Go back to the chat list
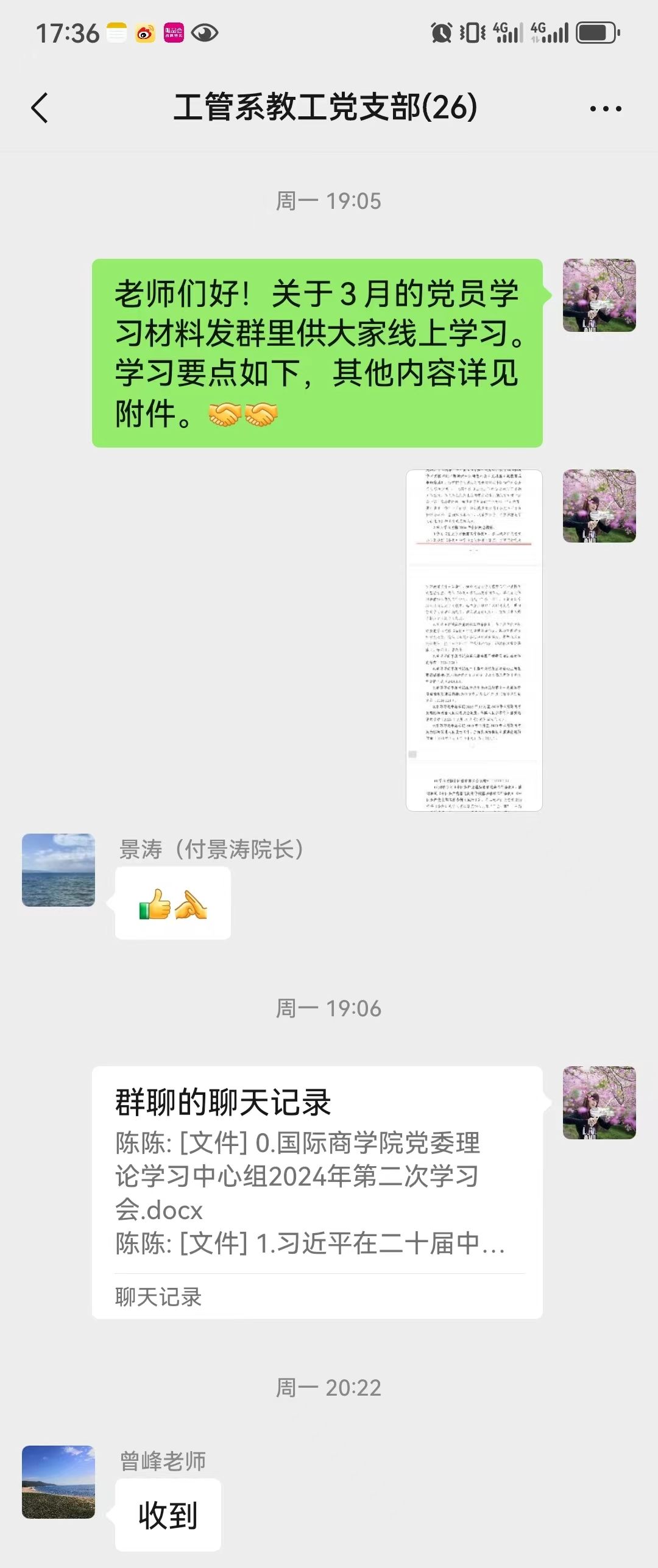The image size is (658, 1568). pyautogui.click(x=40, y=108)
